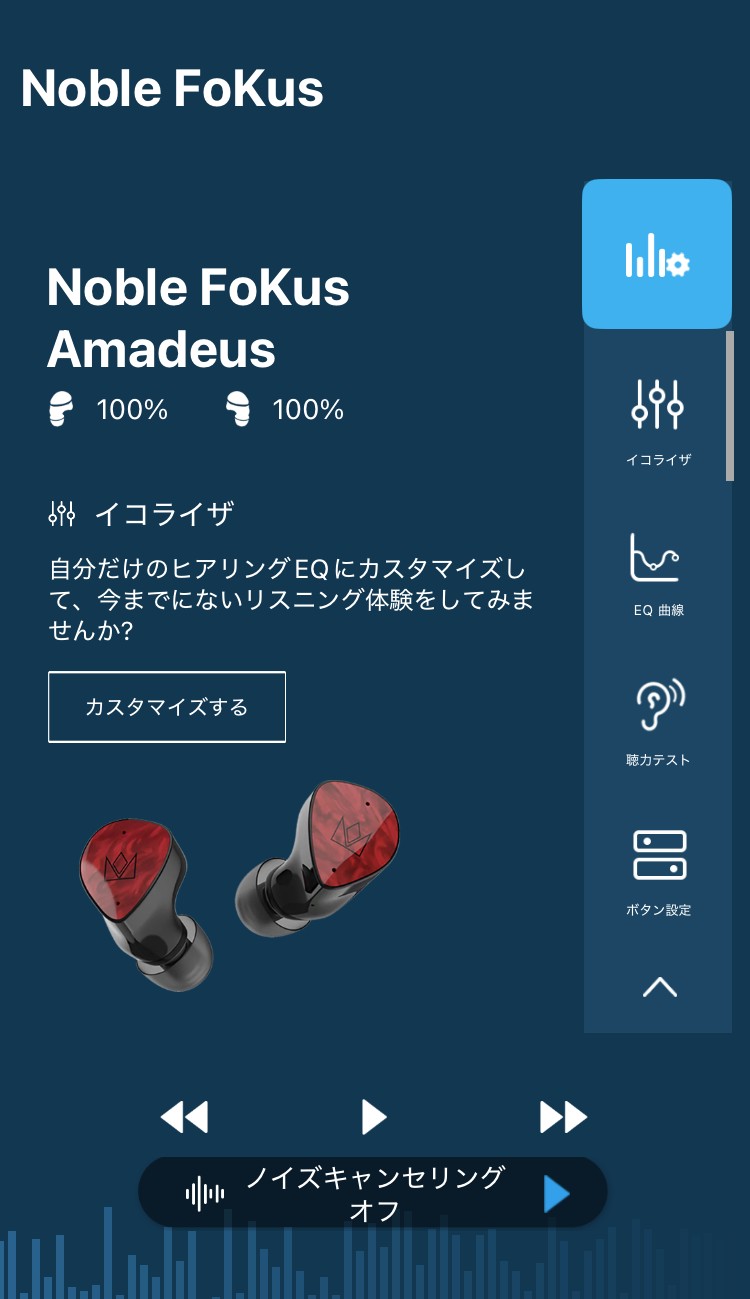Tap the noise canceling waveform icon
The width and height of the screenshot is (750, 1299).
(204, 1193)
